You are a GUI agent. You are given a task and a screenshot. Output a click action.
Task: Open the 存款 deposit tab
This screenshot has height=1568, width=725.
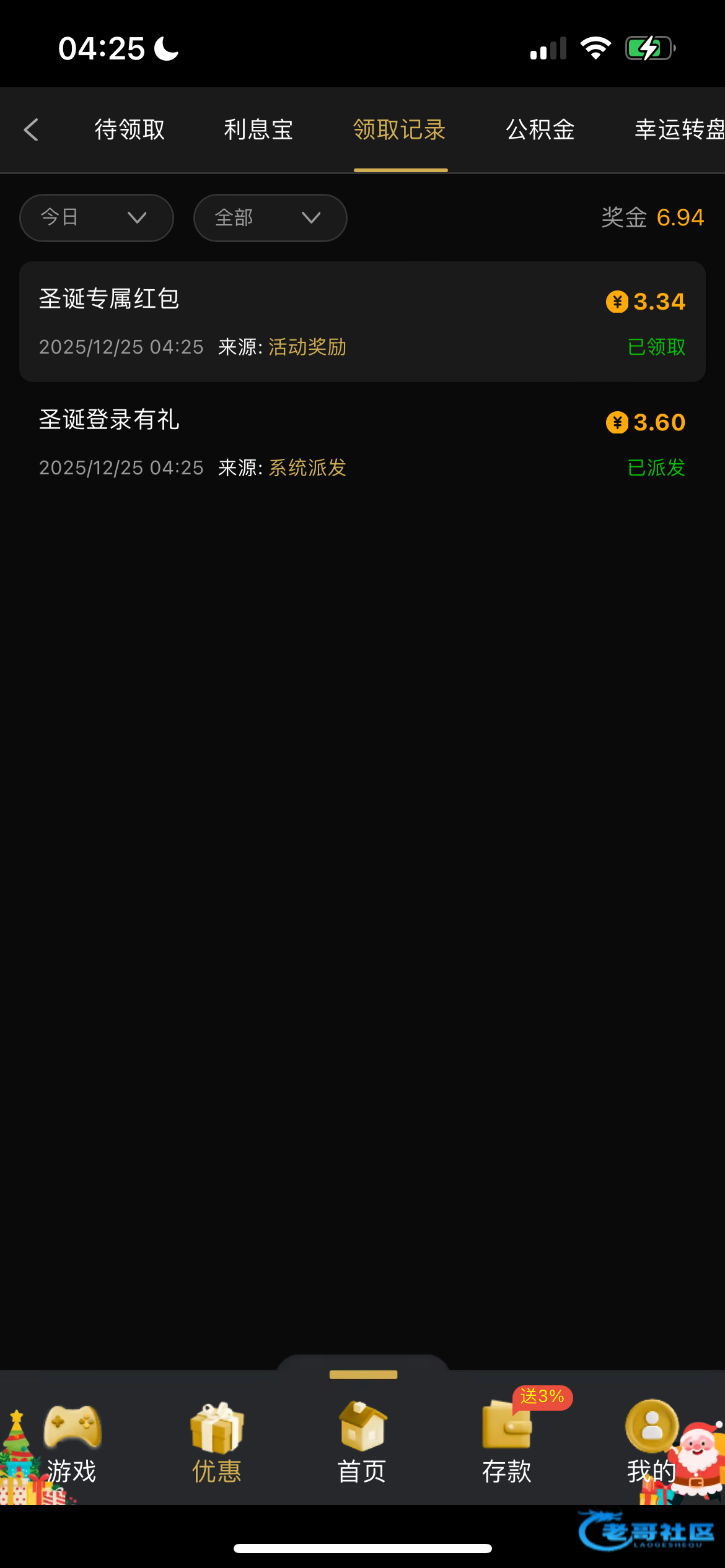pos(507,1442)
